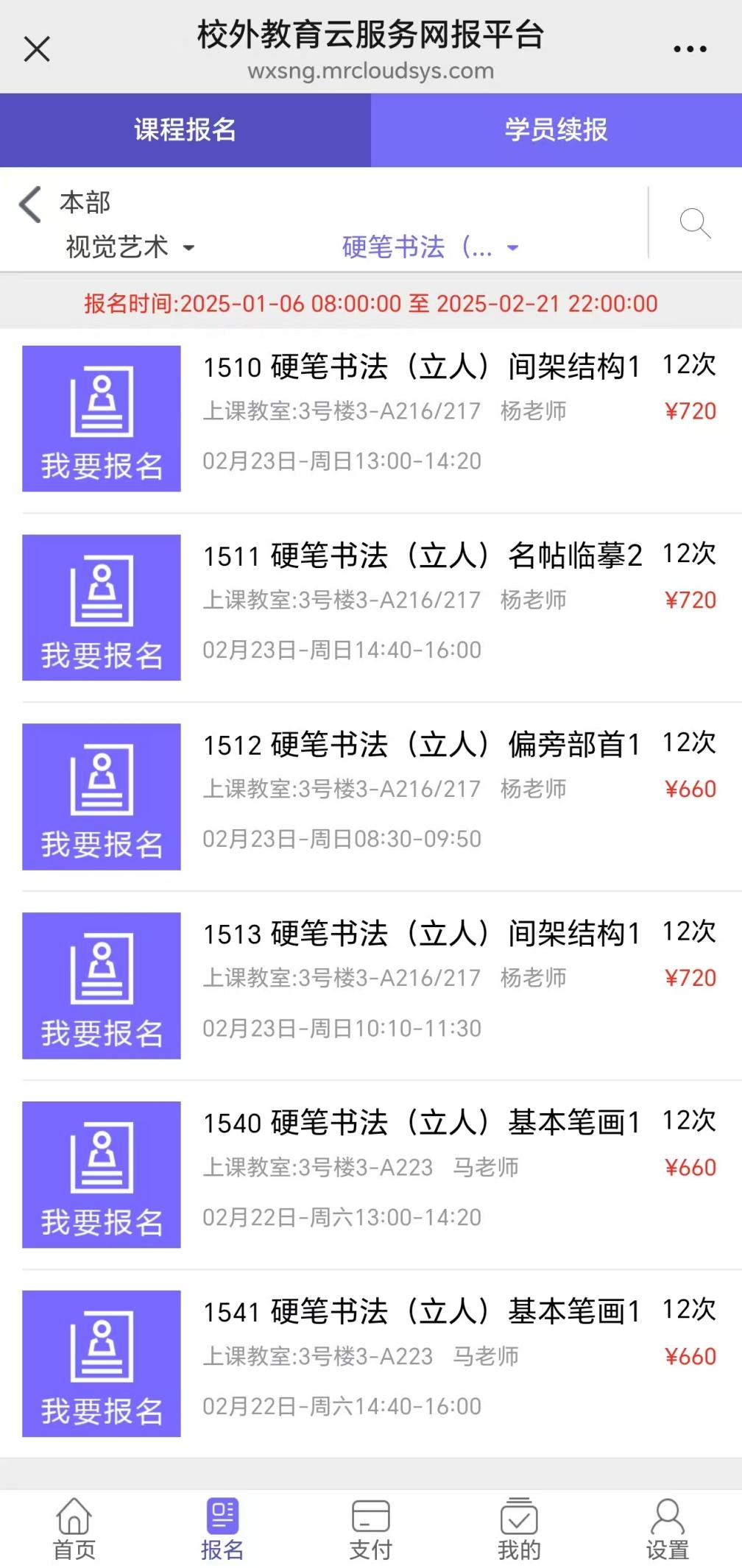Tap 我要报名 for course 1510
Viewport: 742px width, 1568px height.
pyautogui.click(x=102, y=418)
